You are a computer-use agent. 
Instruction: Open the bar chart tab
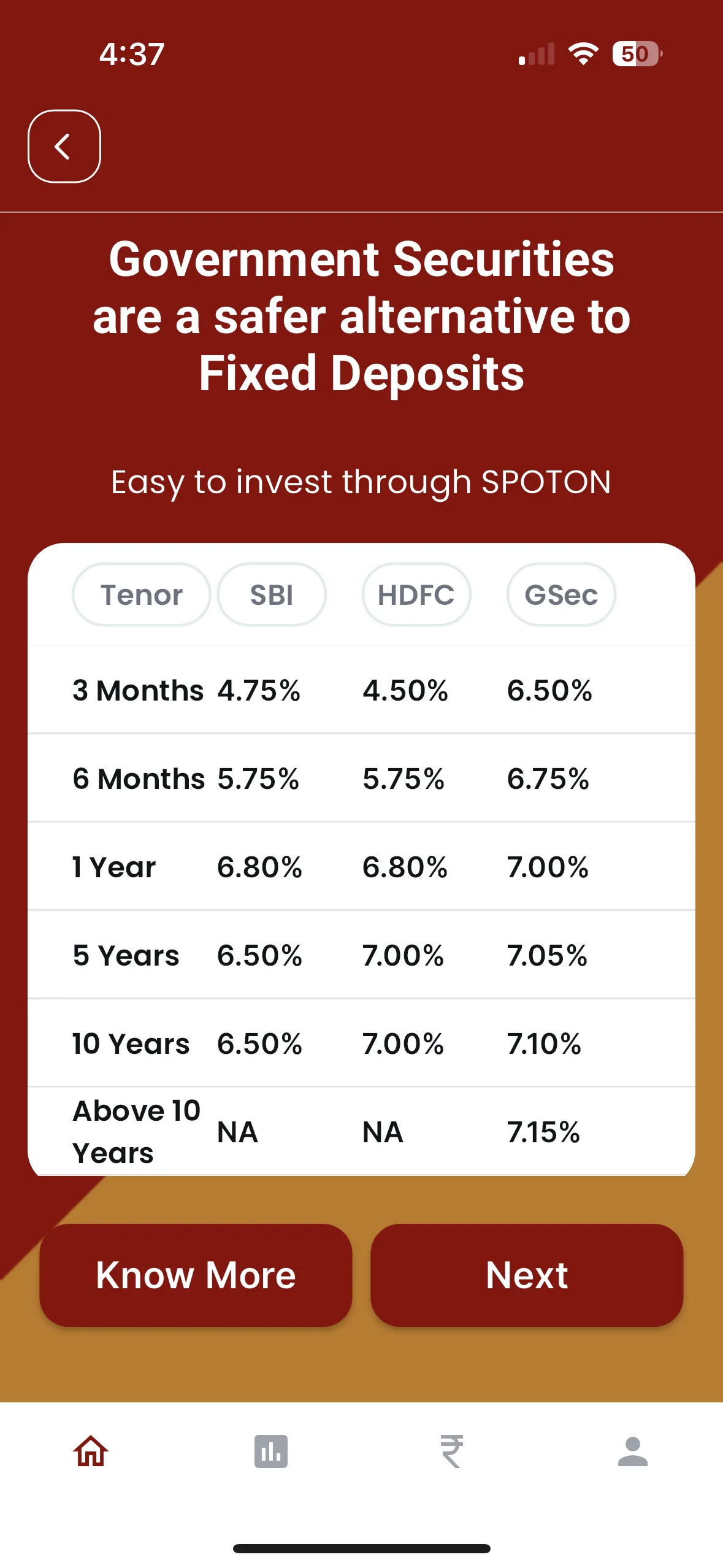271,1451
